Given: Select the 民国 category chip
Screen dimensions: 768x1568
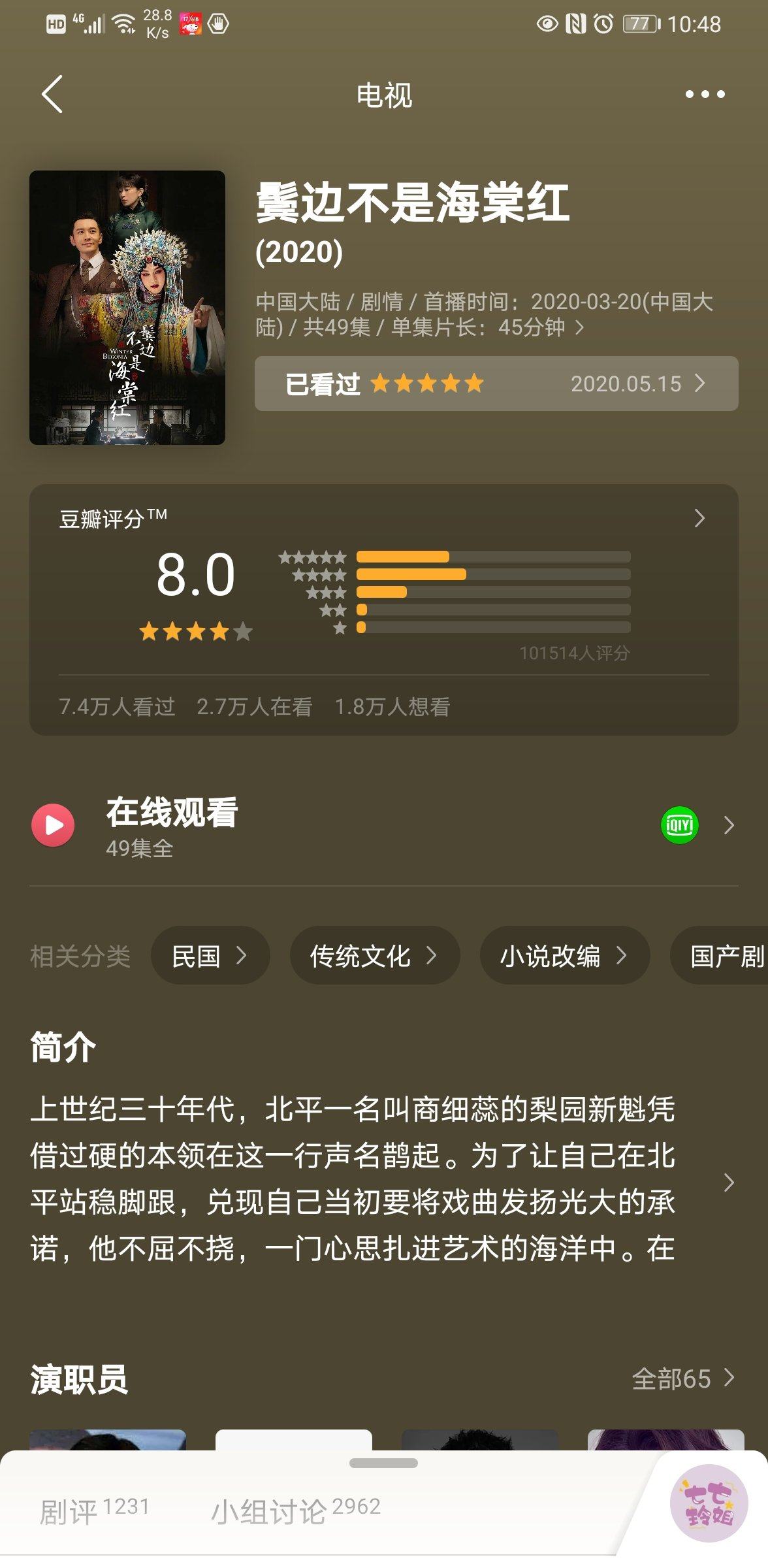Looking at the screenshot, I should coord(210,956).
